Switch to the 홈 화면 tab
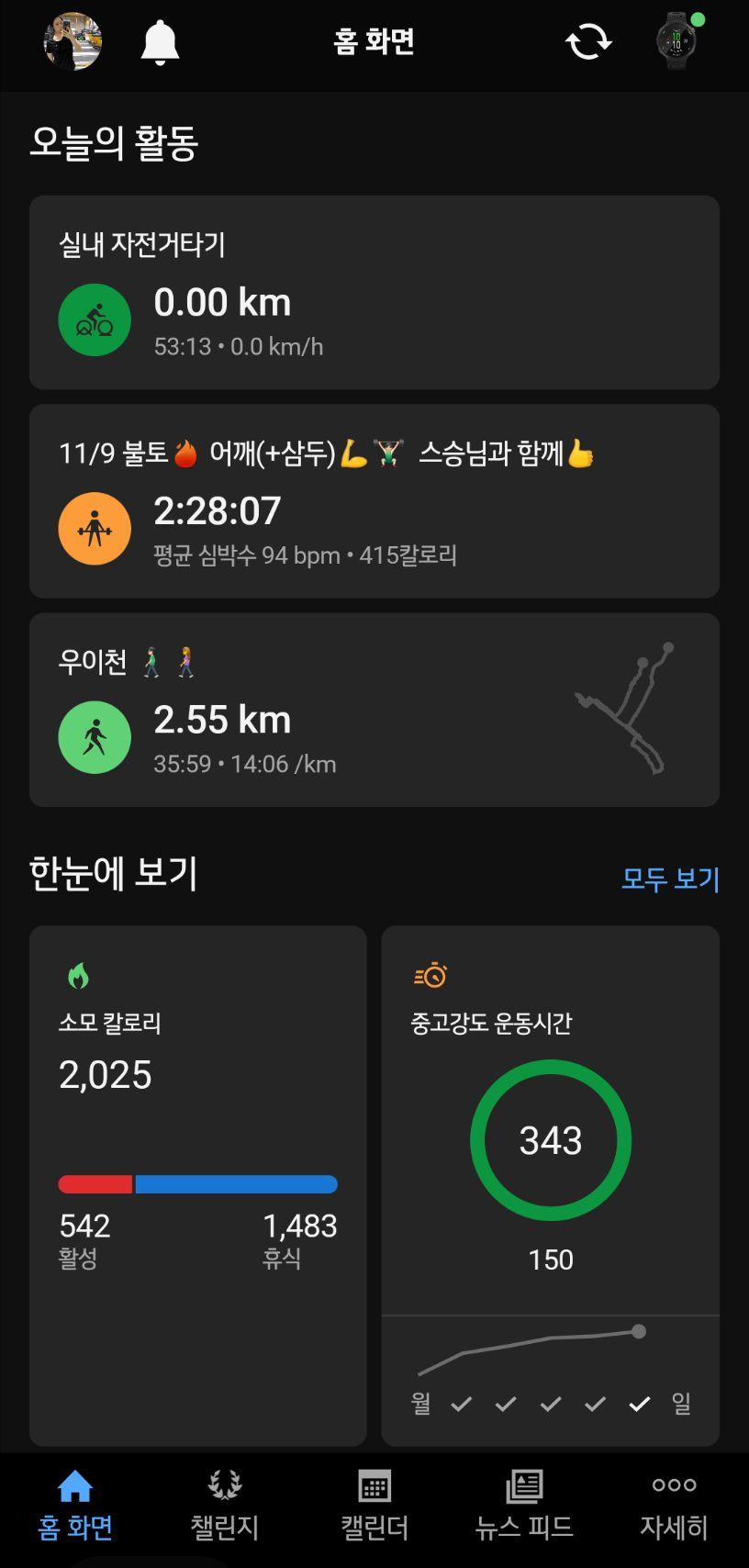 pos(75,1506)
